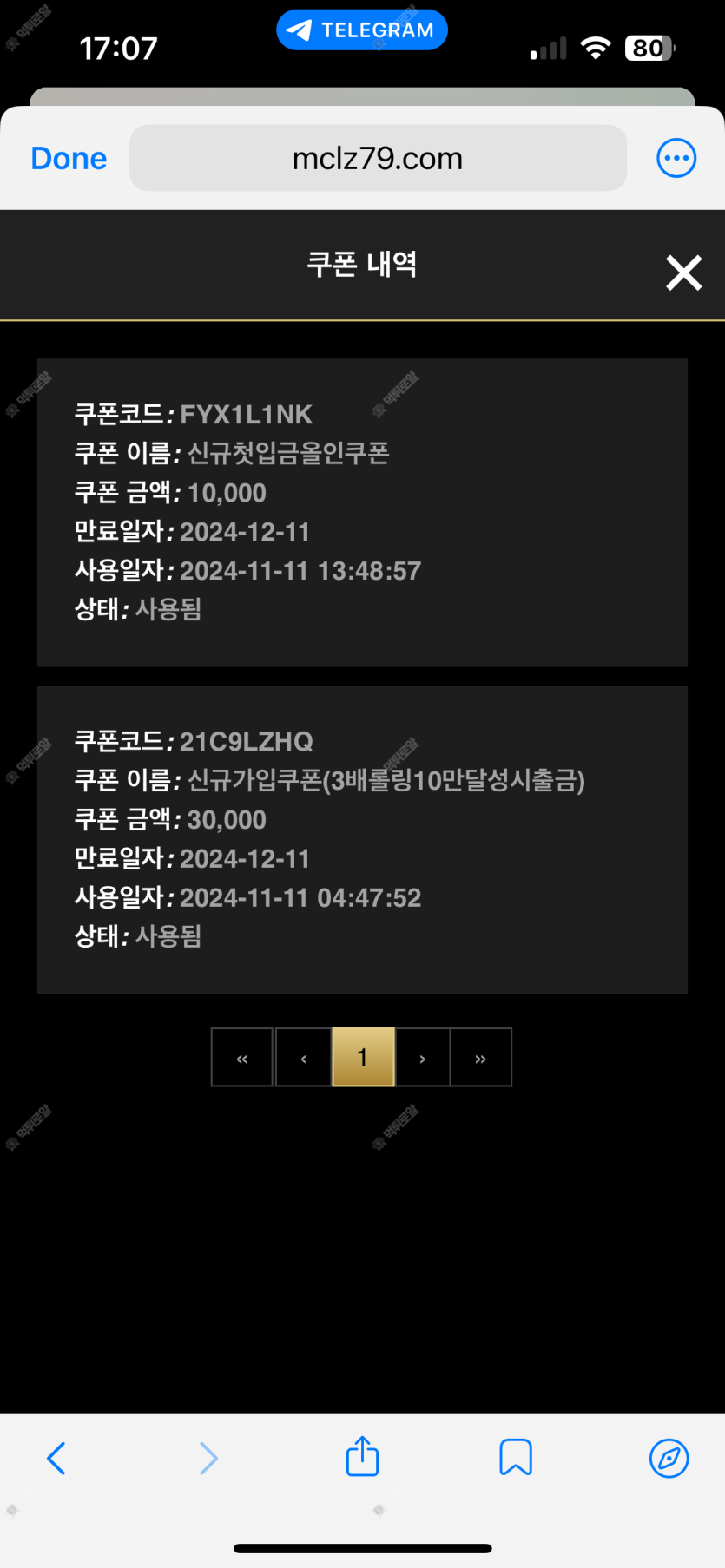Tap the mclz79.com address bar
Image resolution: width=725 pixels, height=1568 pixels.
coord(378,159)
